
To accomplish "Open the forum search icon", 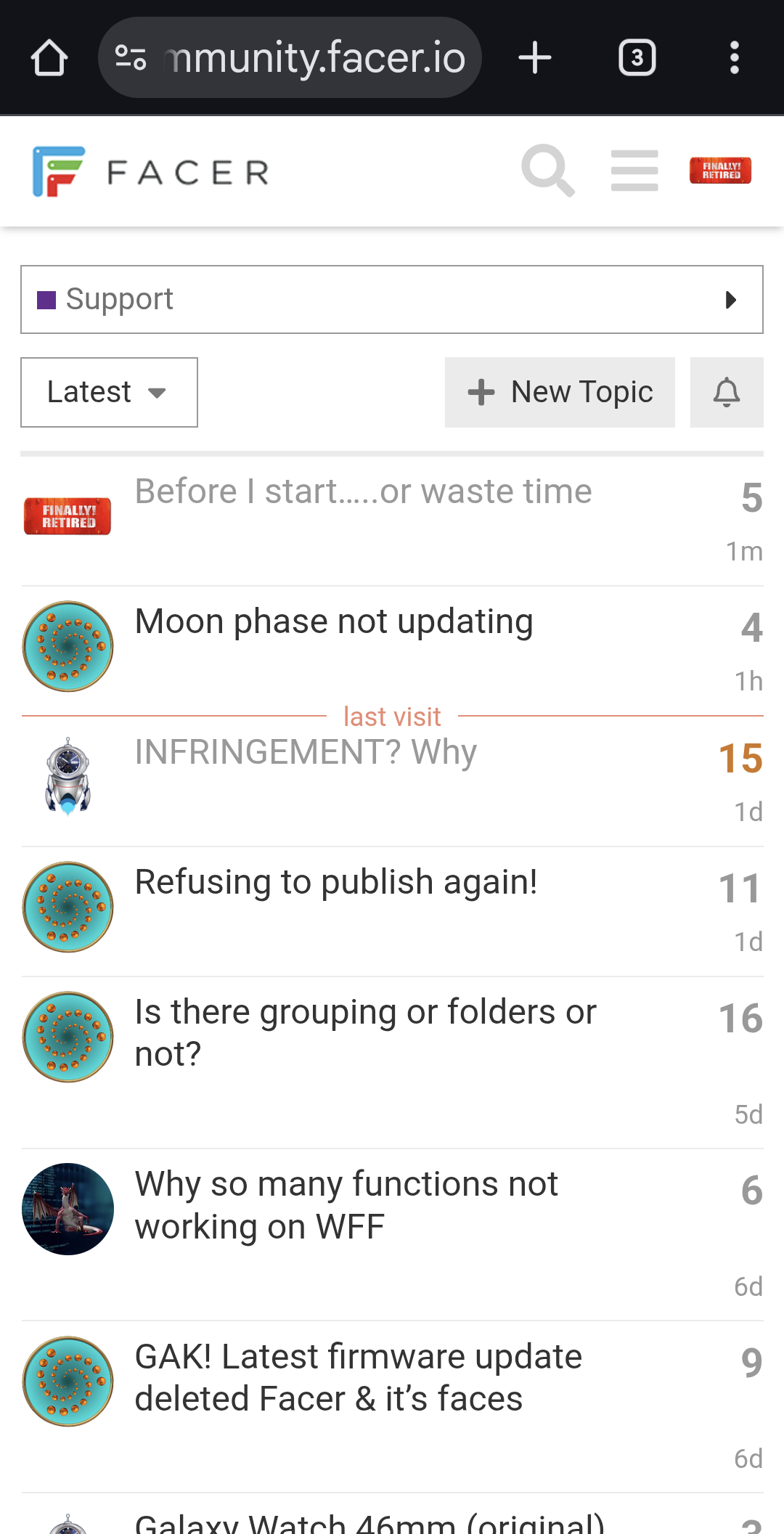I will (548, 171).
